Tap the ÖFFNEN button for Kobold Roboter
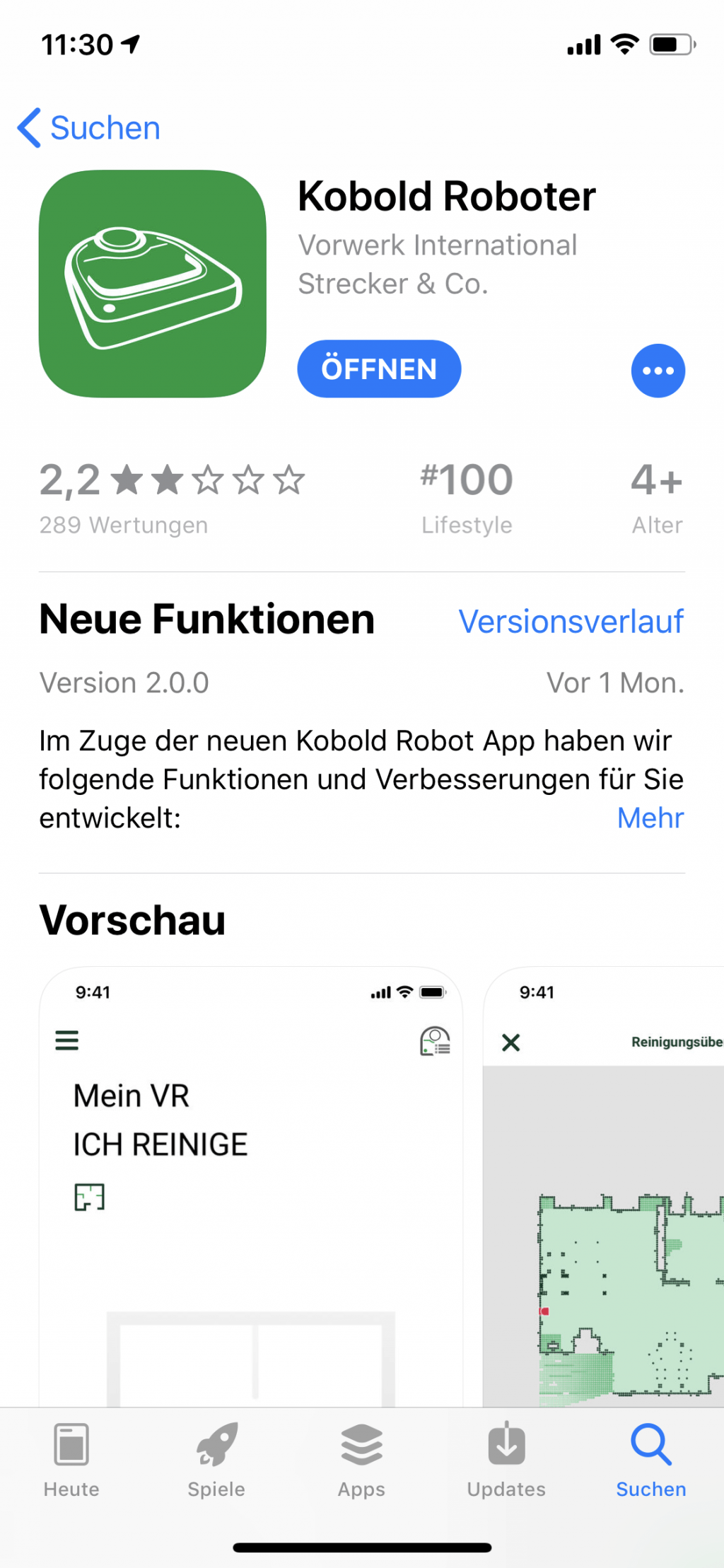Screen dimensions: 724x1568 pyautogui.click(x=379, y=369)
